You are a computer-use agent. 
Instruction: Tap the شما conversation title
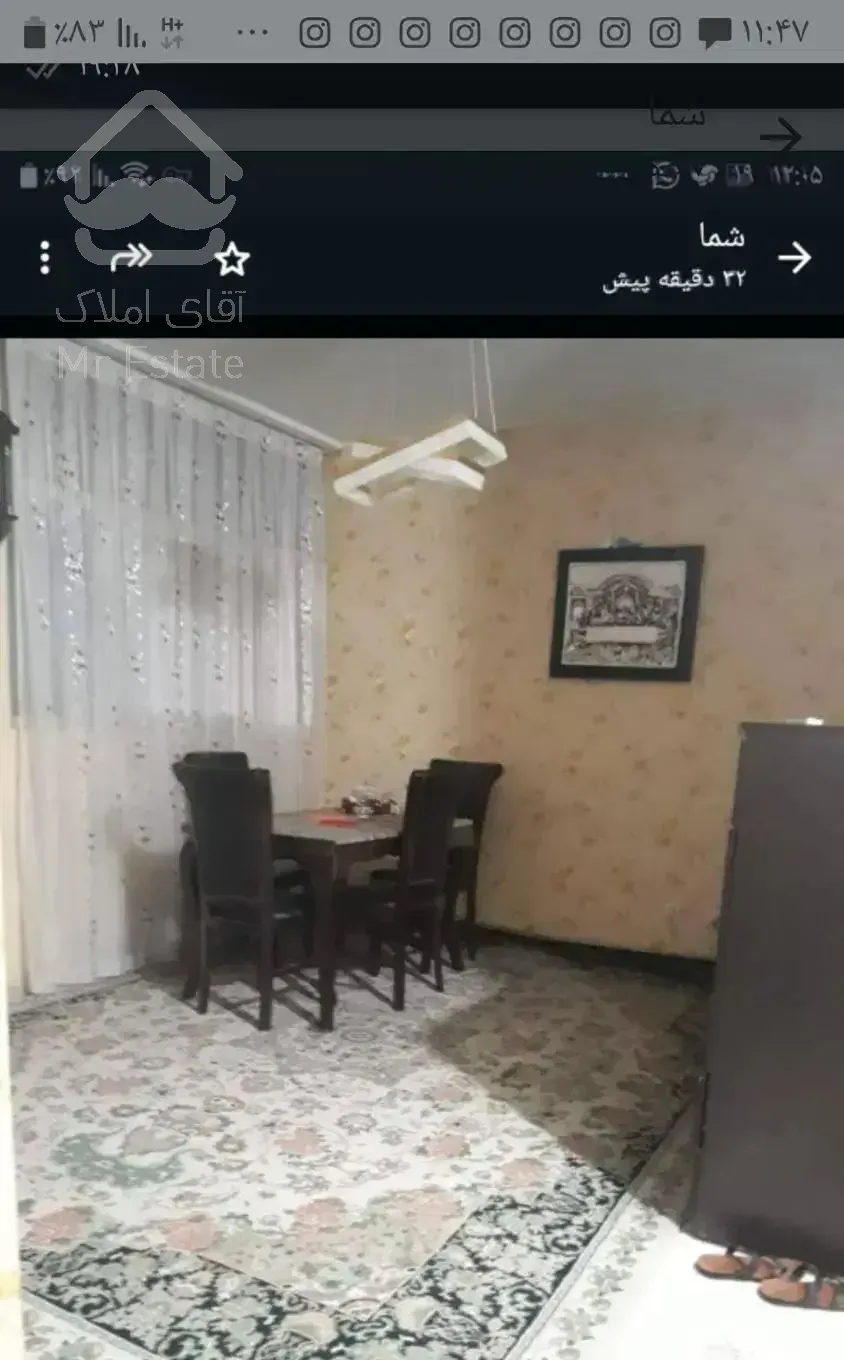click(723, 237)
